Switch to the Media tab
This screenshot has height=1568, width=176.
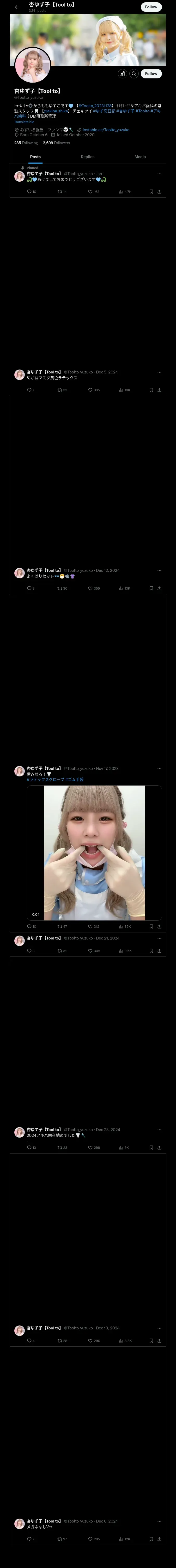point(140,157)
